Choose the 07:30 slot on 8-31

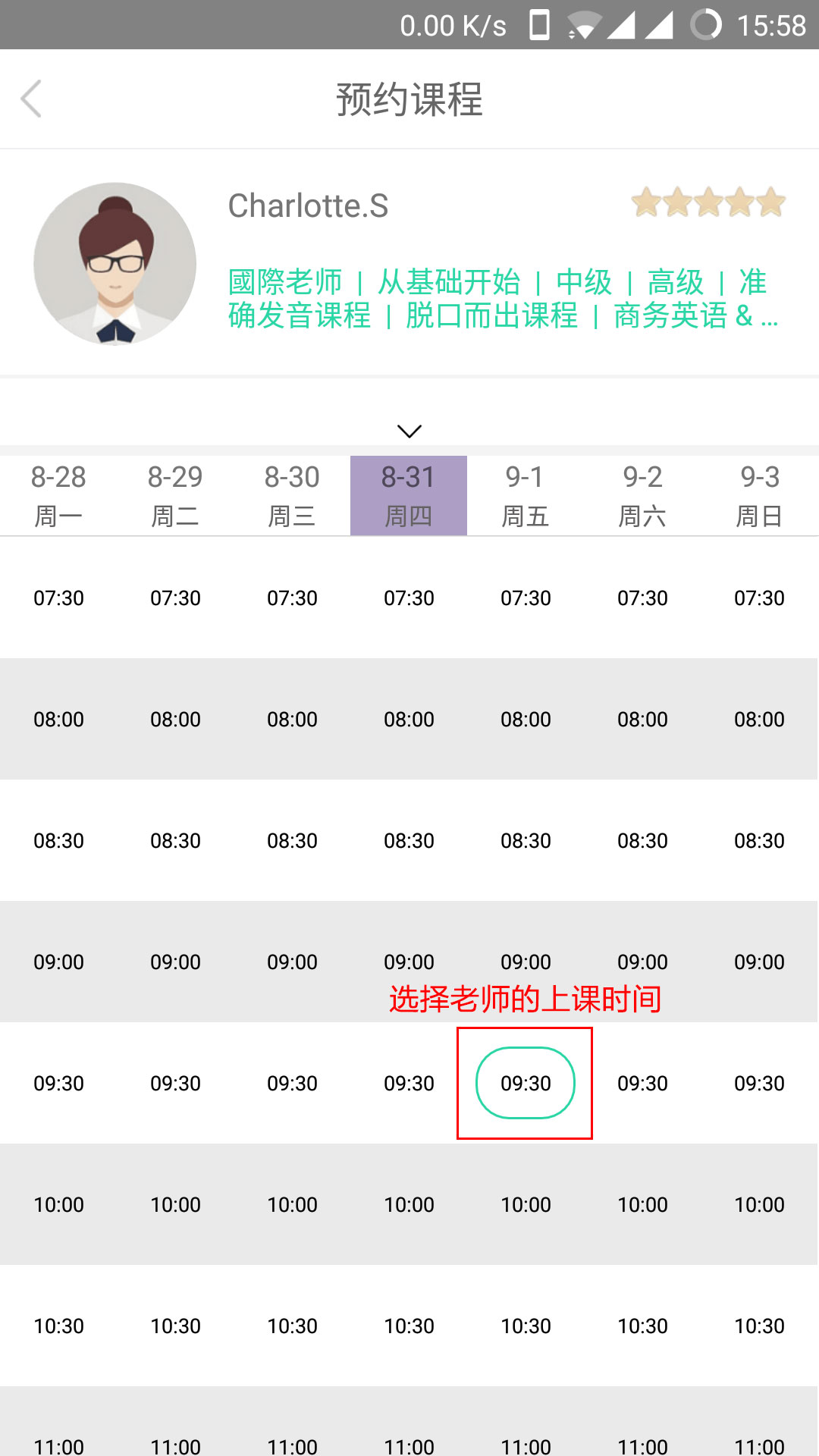pos(409,598)
